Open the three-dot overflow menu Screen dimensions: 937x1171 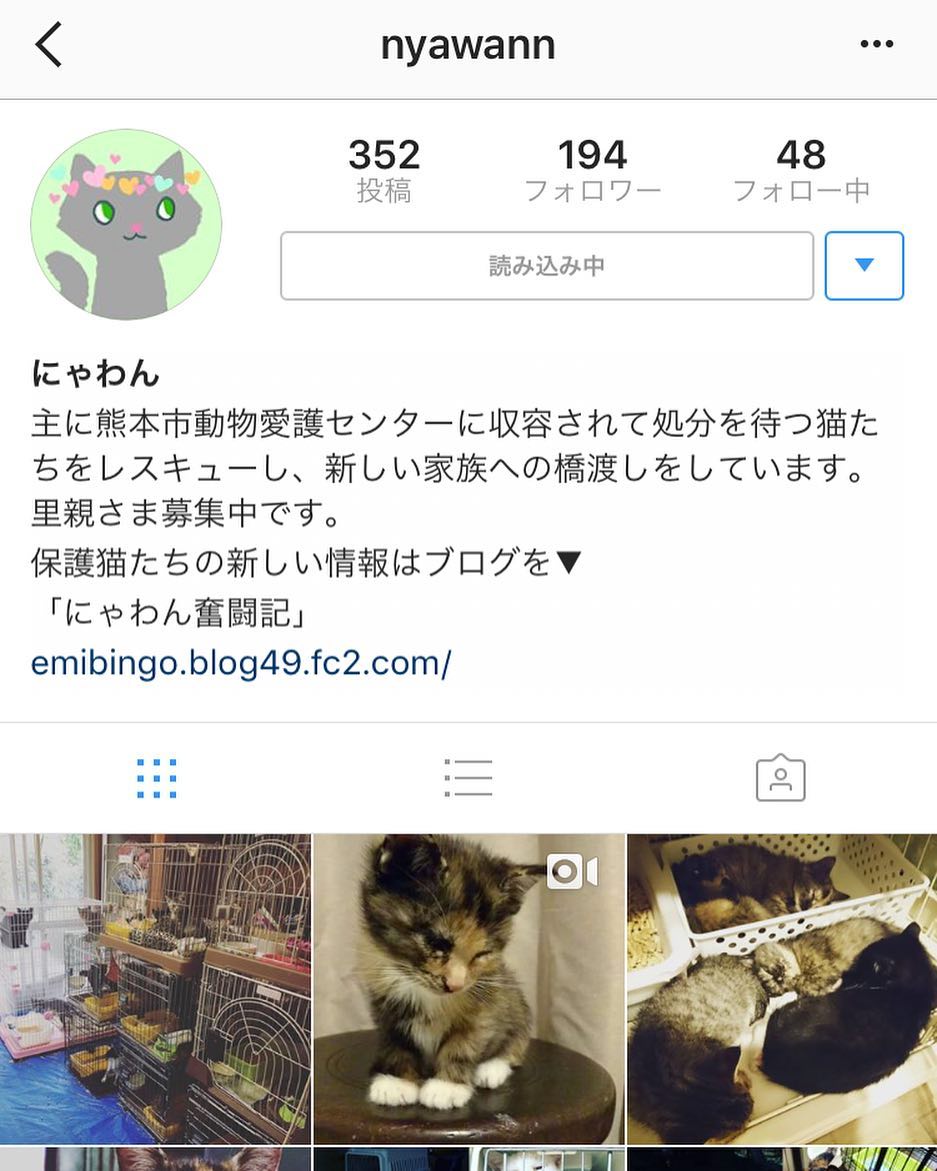(876, 45)
